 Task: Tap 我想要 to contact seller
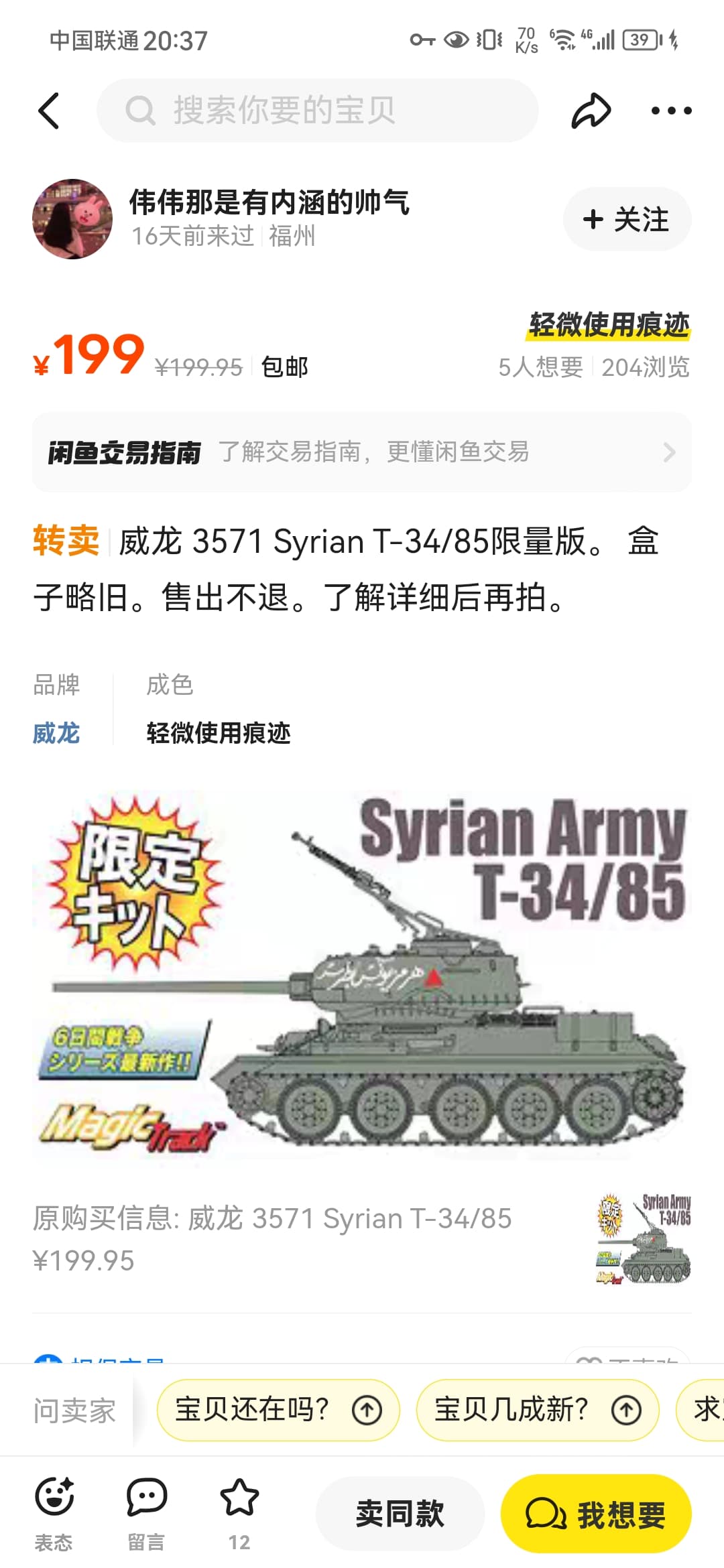[x=596, y=1514]
